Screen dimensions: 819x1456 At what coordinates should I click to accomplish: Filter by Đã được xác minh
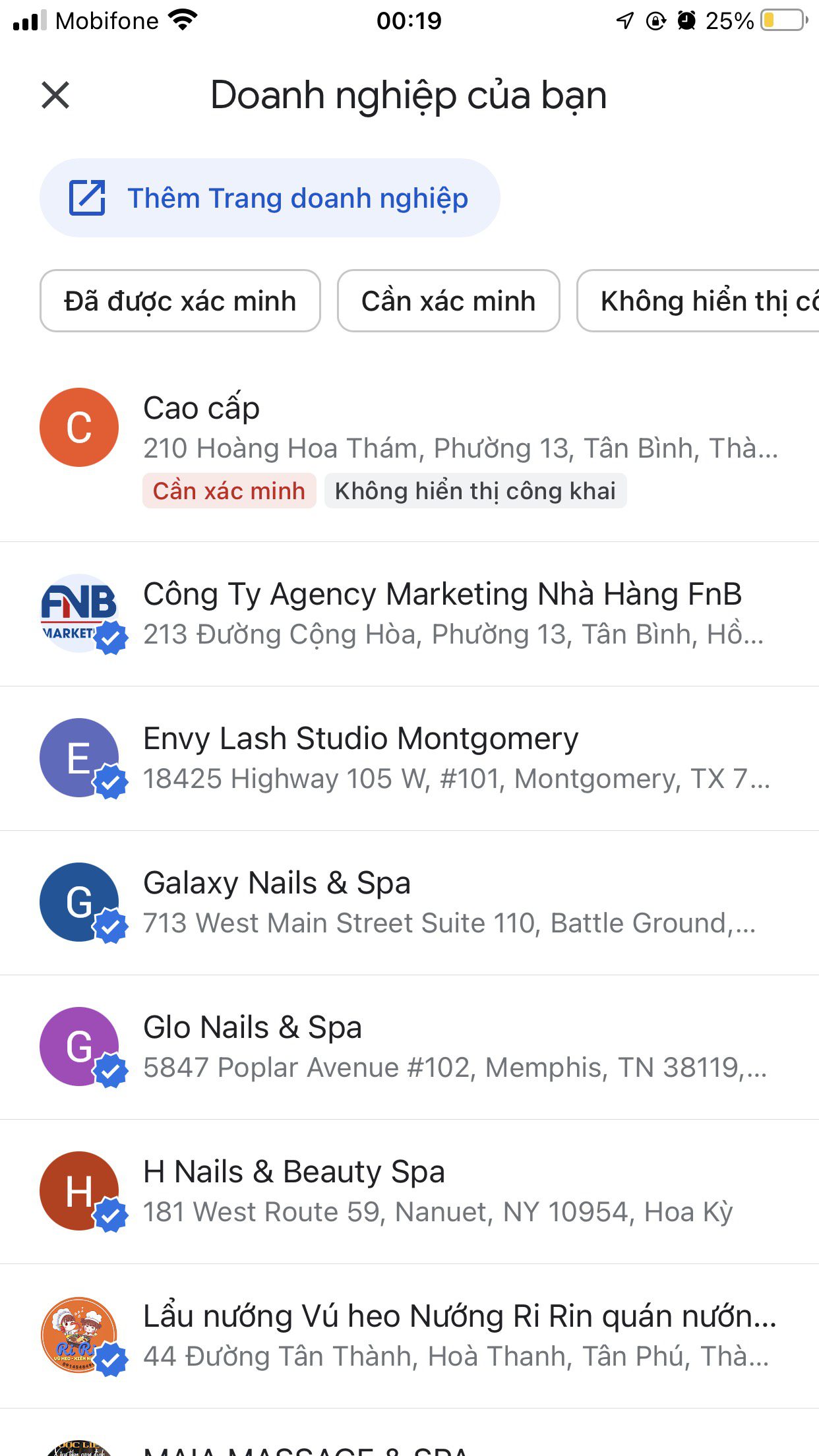[x=180, y=301]
